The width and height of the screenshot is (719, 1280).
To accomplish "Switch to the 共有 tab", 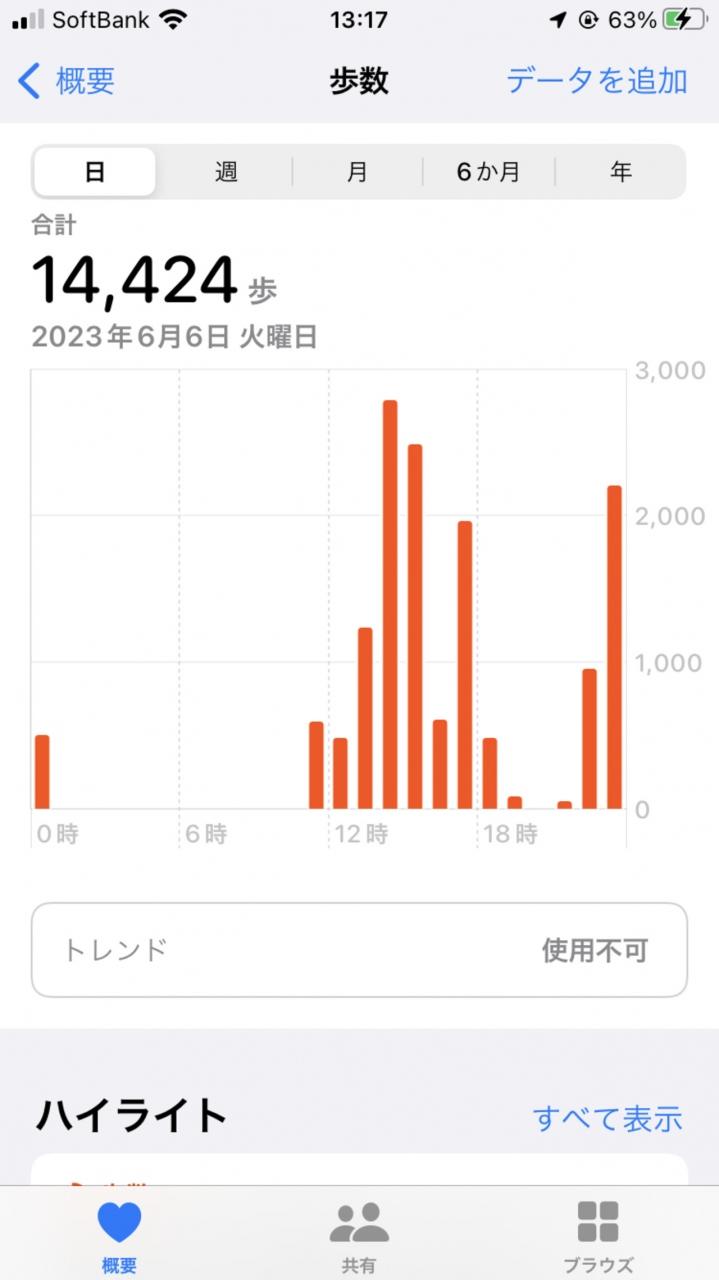I will [x=359, y=1236].
